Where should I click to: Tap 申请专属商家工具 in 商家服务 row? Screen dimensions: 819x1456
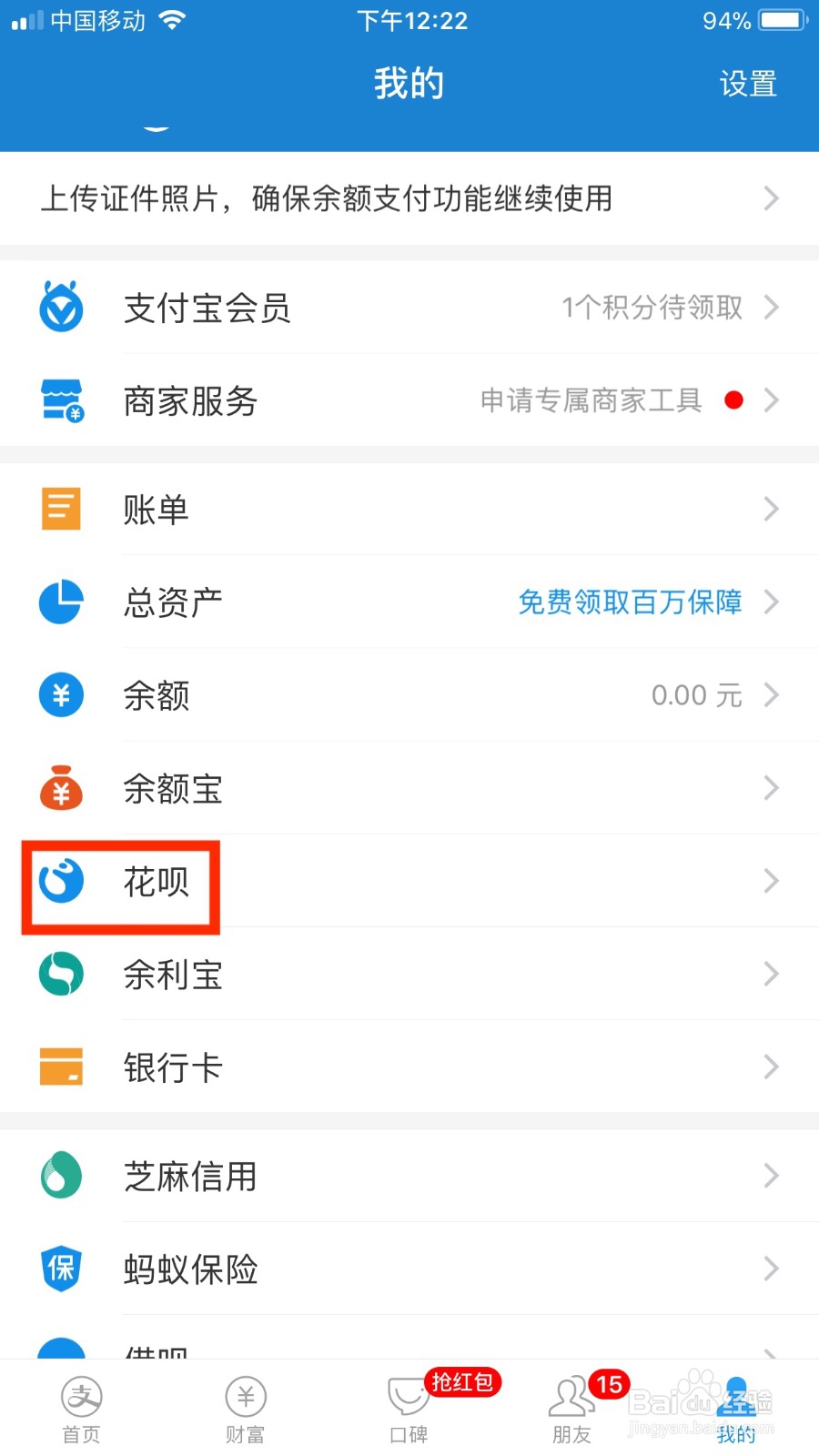[x=593, y=400]
